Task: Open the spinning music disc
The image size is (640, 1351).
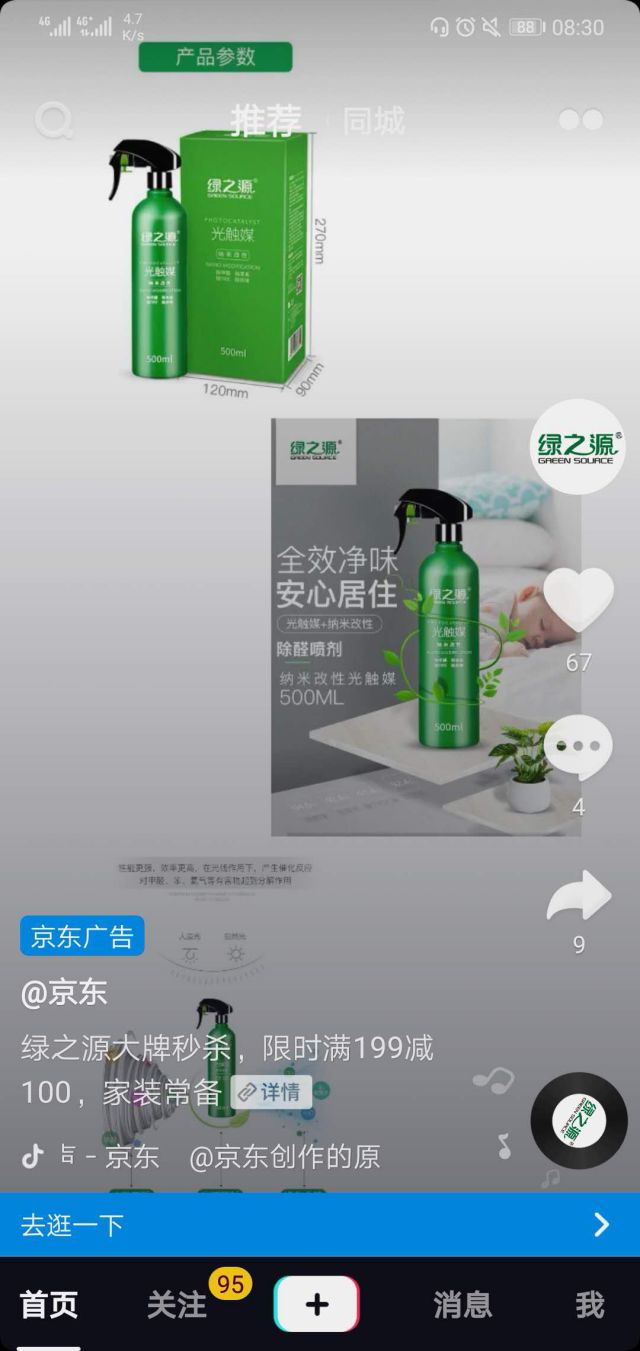Action: click(579, 1121)
